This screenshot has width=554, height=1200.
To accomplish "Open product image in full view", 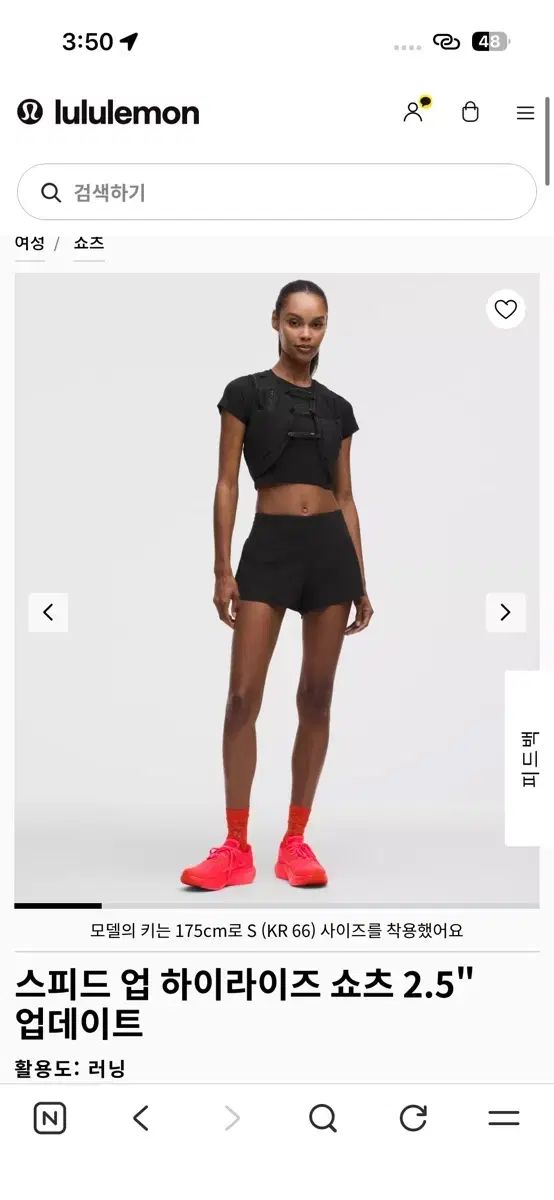I will coord(277,588).
